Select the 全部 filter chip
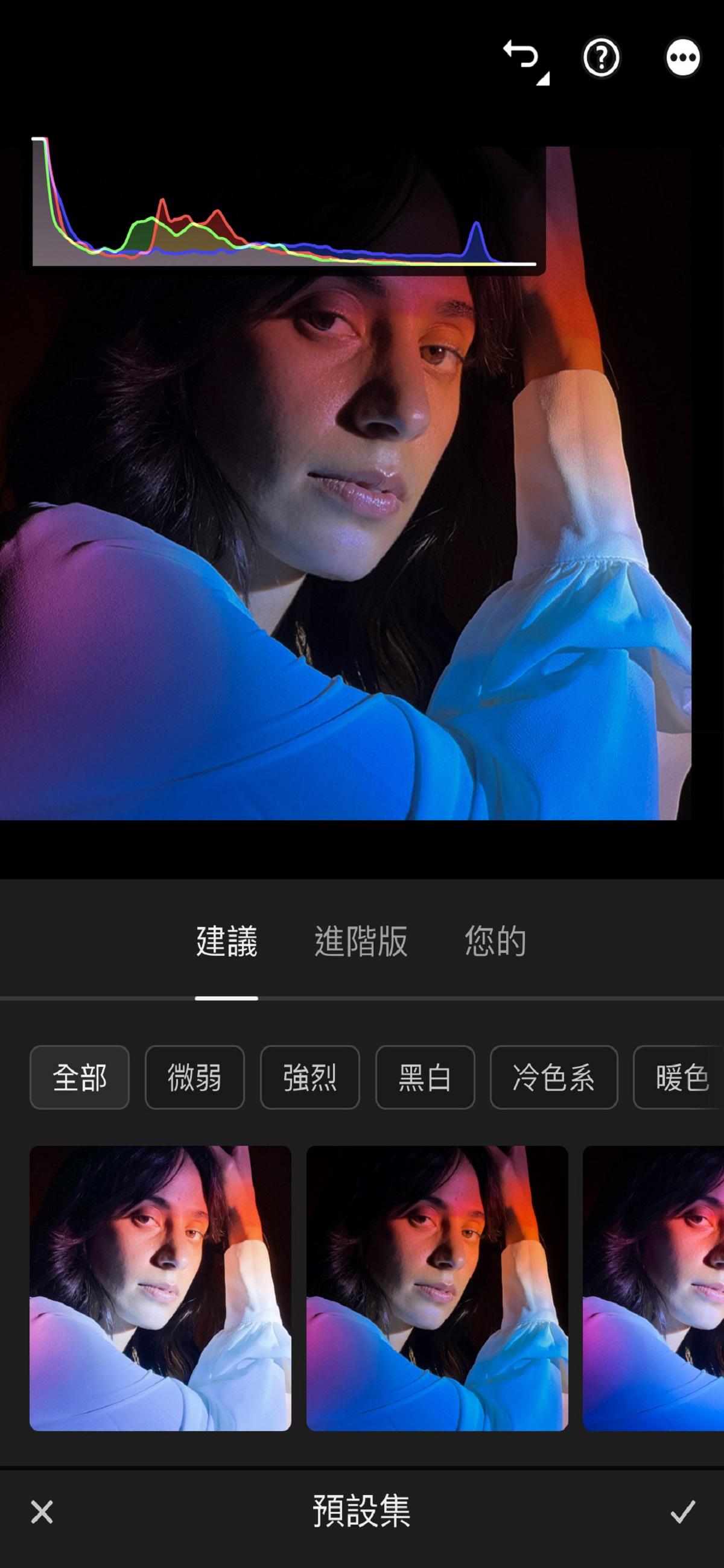The width and height of the screenshot is (724, 1568). click(80, 1077)
